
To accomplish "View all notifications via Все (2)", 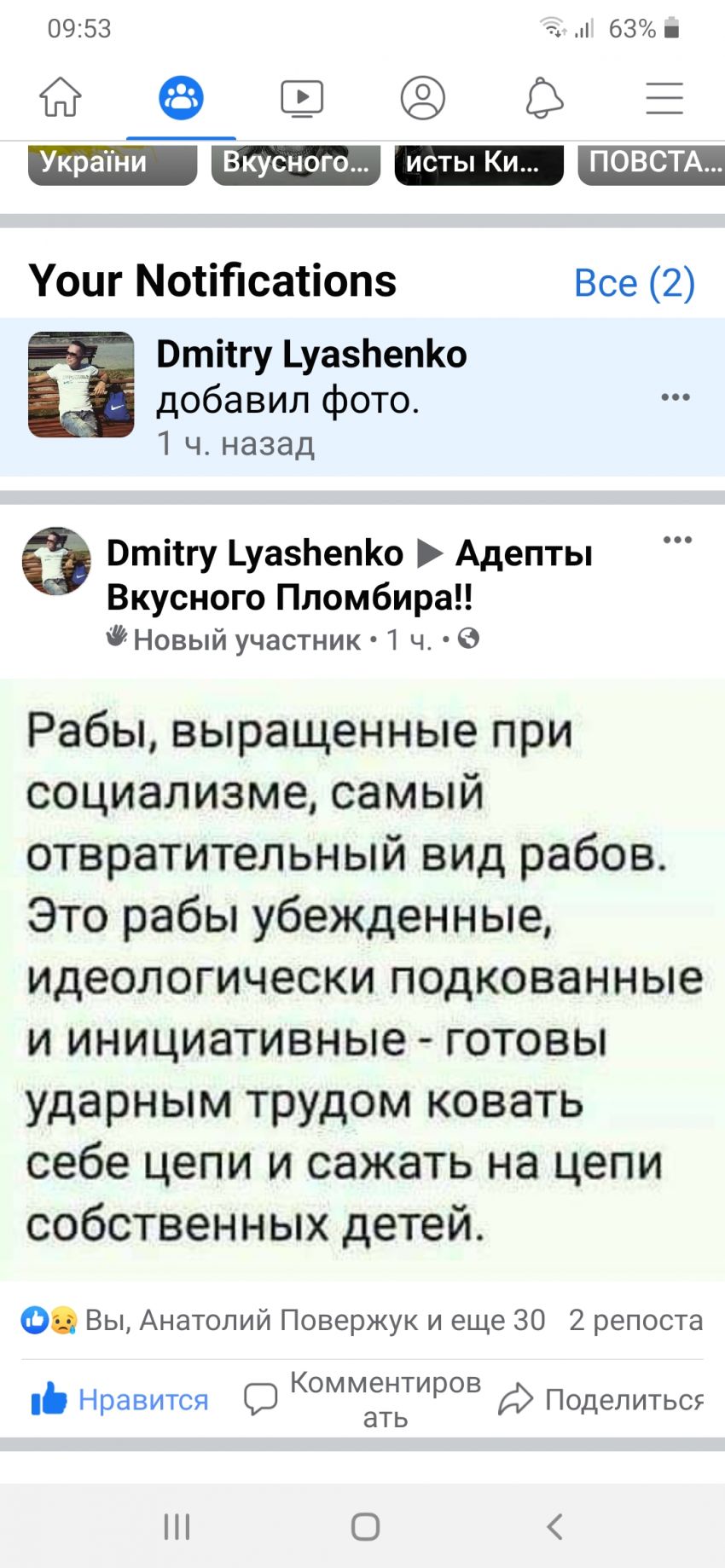I will point(635,283).
